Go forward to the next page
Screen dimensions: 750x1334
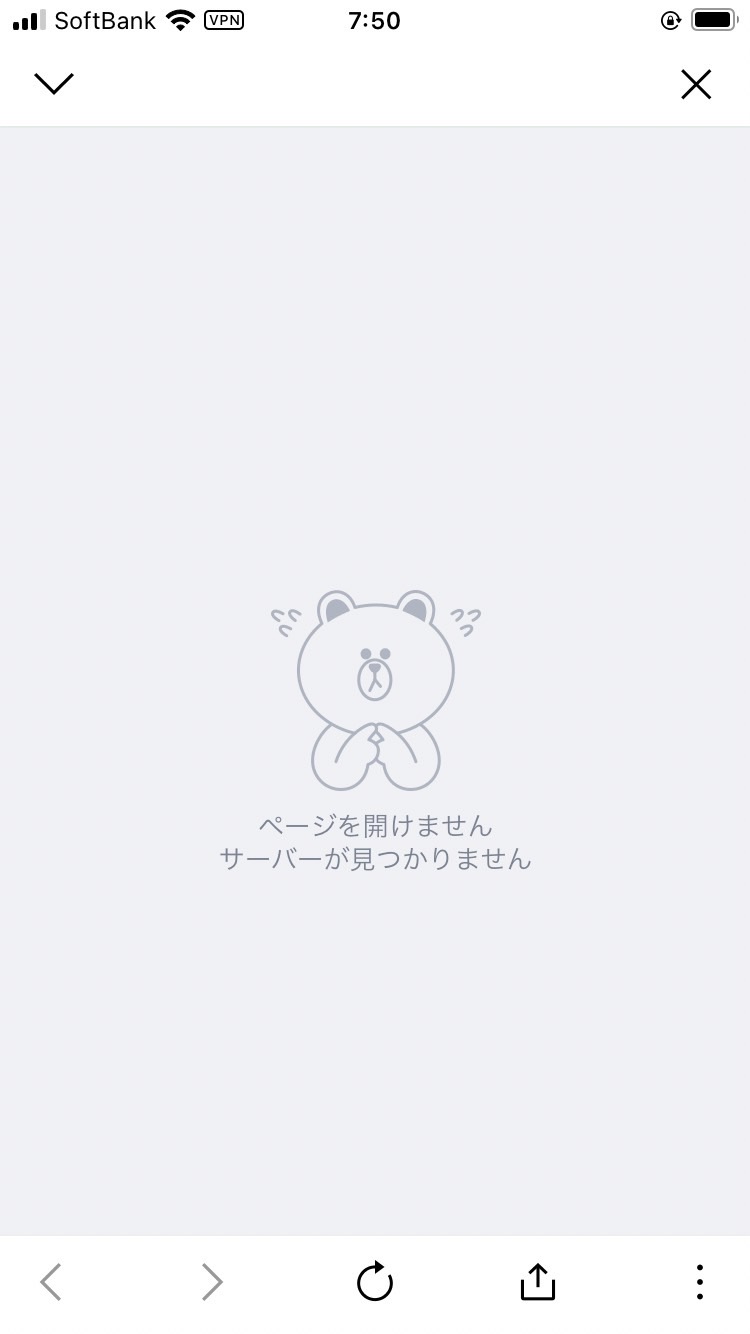[x=212, y=1281]
